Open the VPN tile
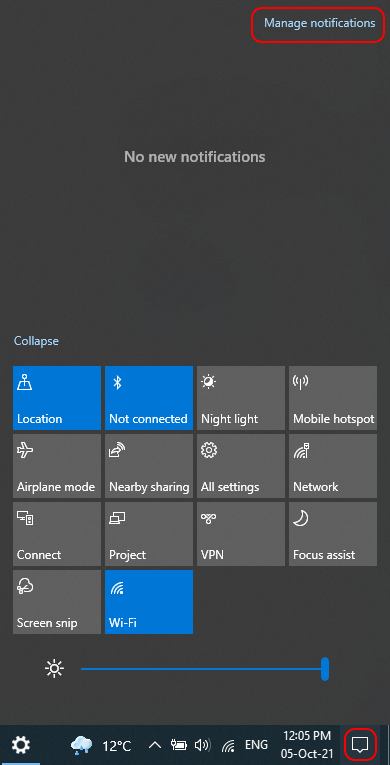This screenshot has height=765, width=390. [x=241, y=534]
